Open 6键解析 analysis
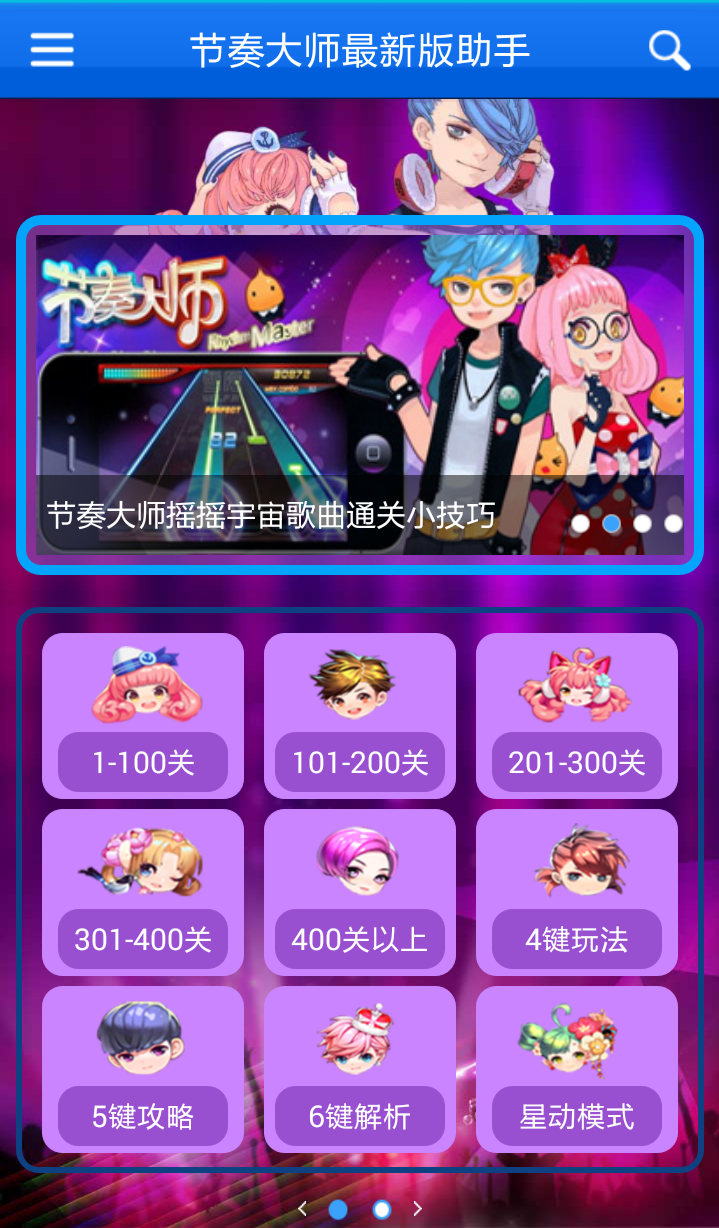 pyautogui.click(x=360, y=1070)
